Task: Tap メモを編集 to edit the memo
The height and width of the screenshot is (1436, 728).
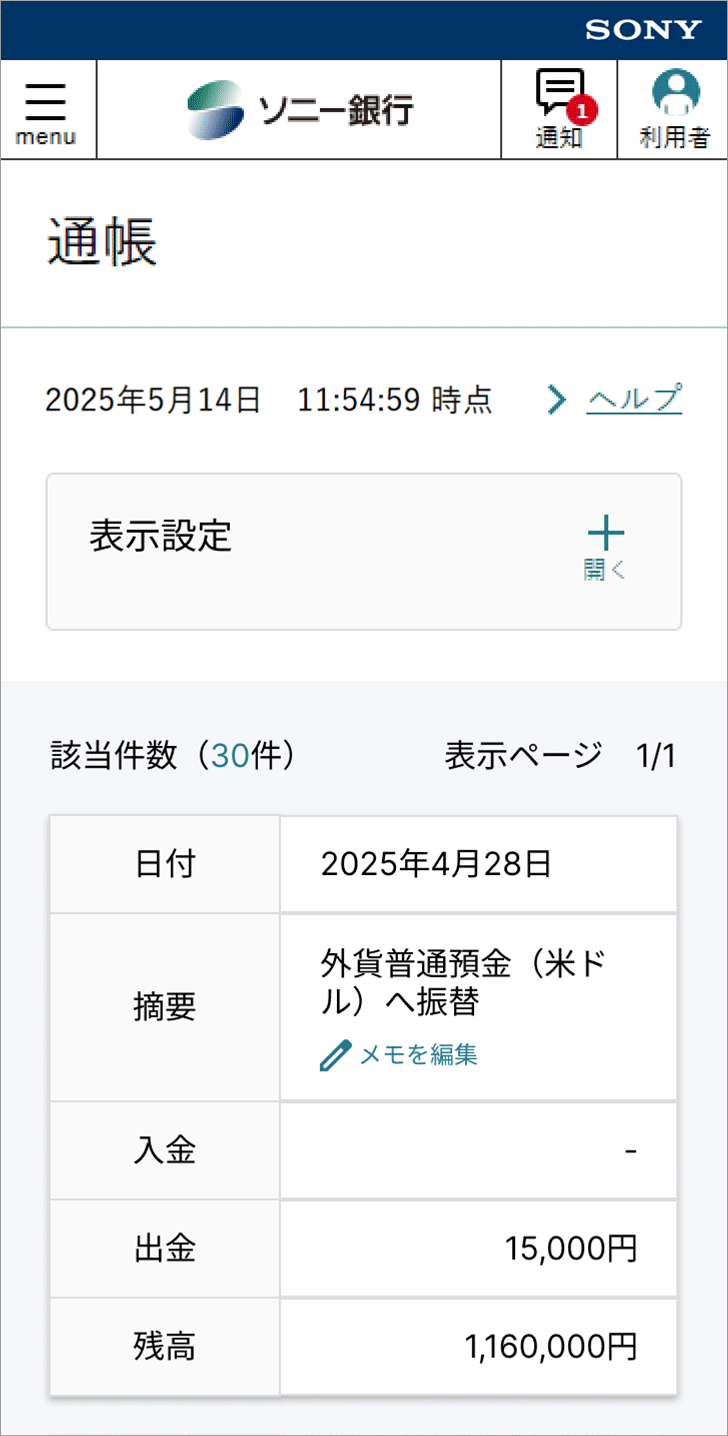Action: point(400,1055)
